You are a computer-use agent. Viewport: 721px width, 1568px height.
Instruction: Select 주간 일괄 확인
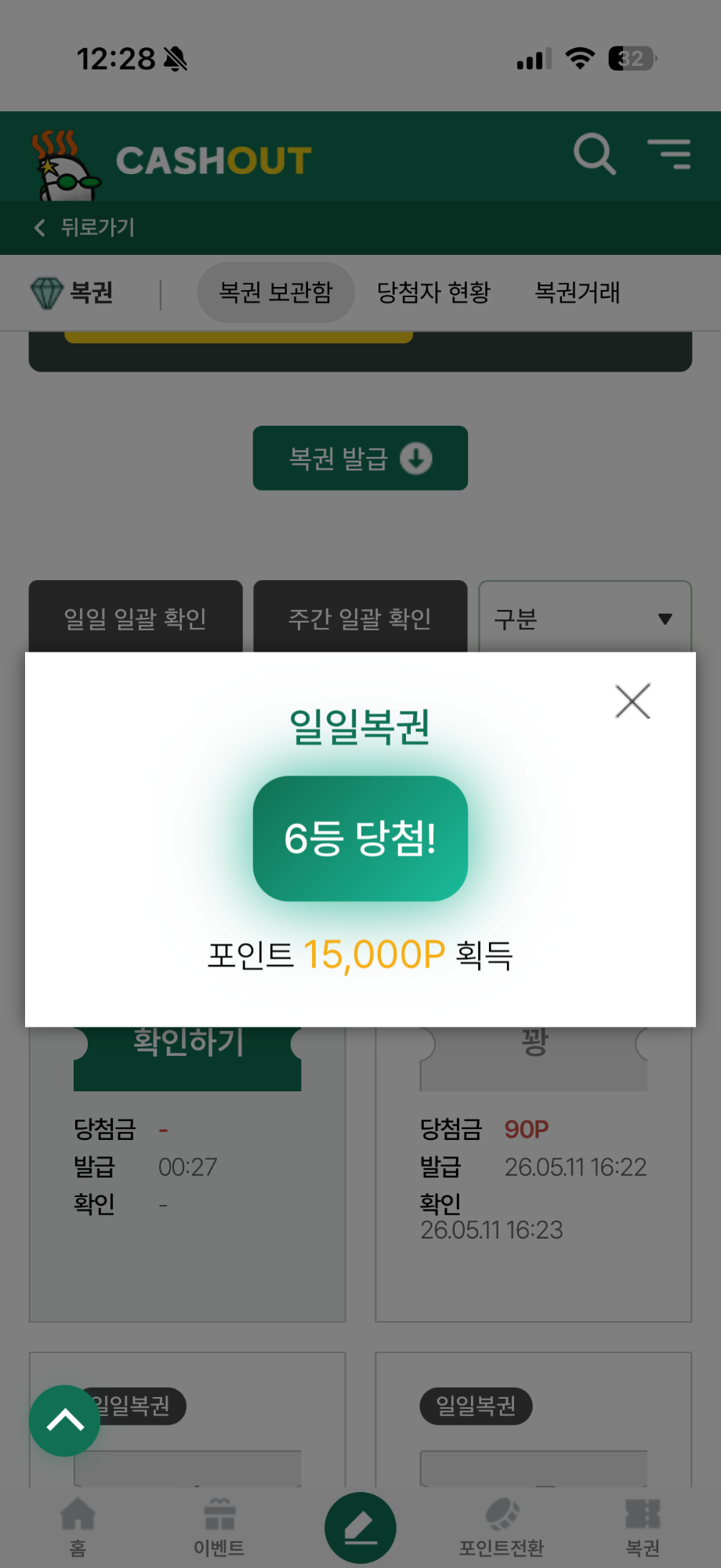pyautogui.click(x=360, y=617)
